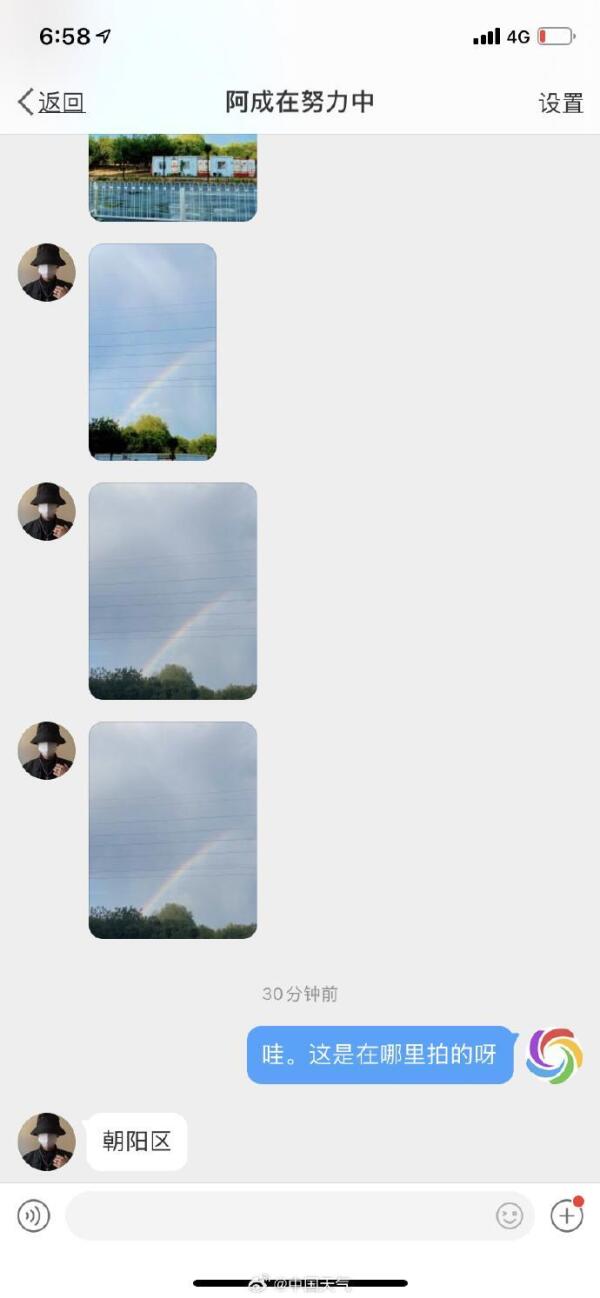Open the plus attachment menu
This screenshot has height=1298, width=600.
566,1216
